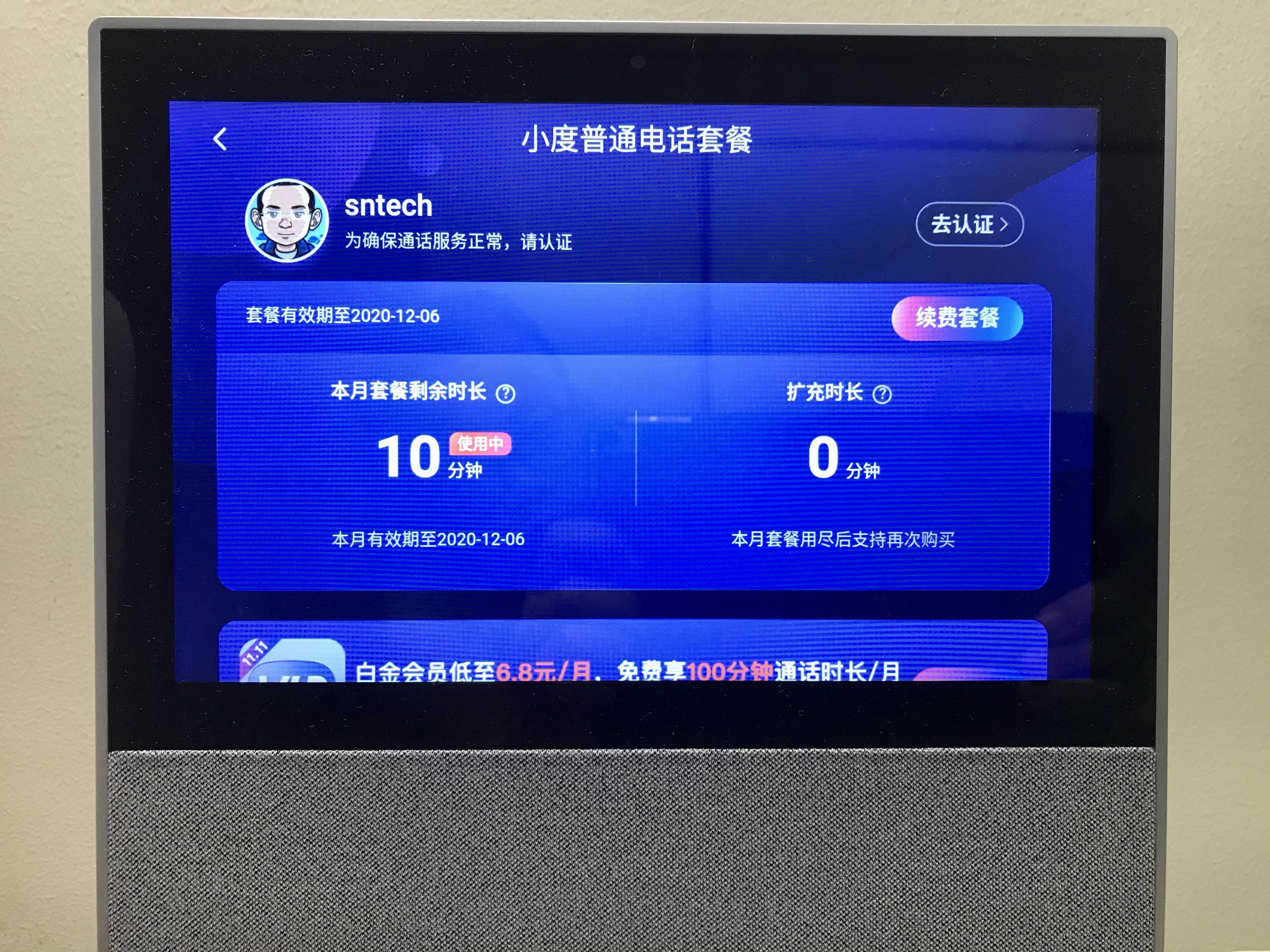Open the sntech profile avatar
The width and height of the screenshot is (1270, 952).
click(287, 221)
